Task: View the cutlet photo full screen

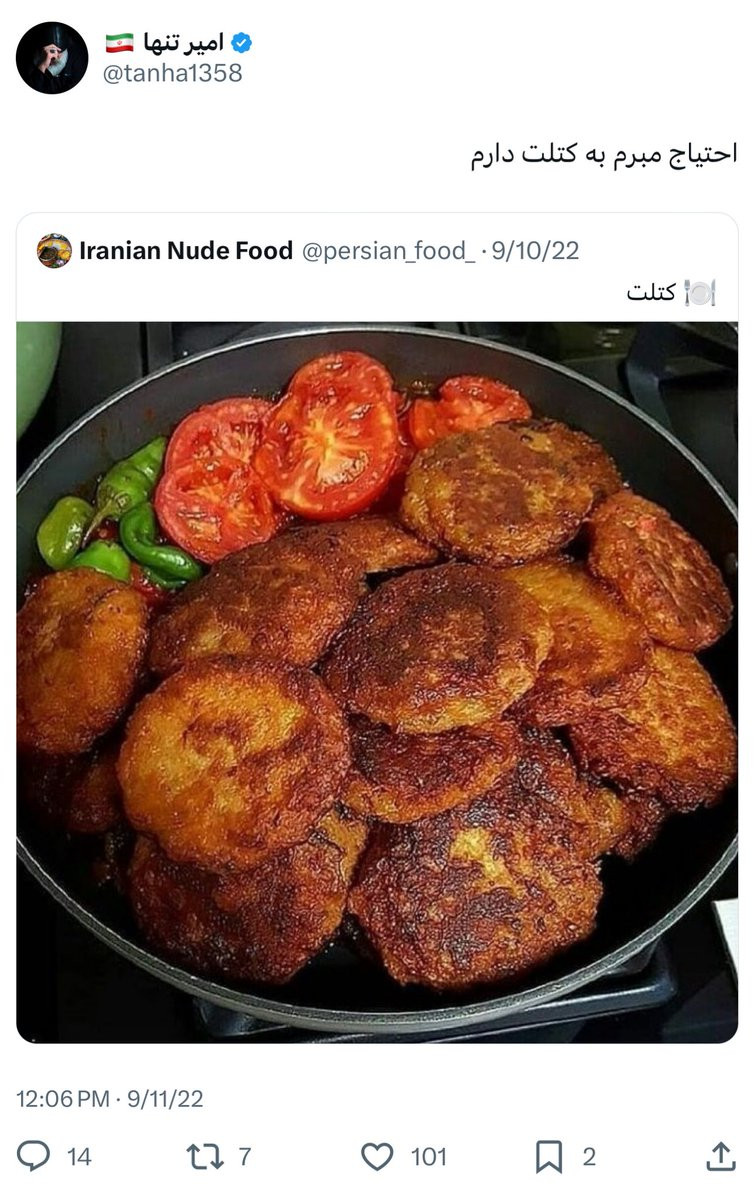Action: pyautogui.click(x=377, y=680)
